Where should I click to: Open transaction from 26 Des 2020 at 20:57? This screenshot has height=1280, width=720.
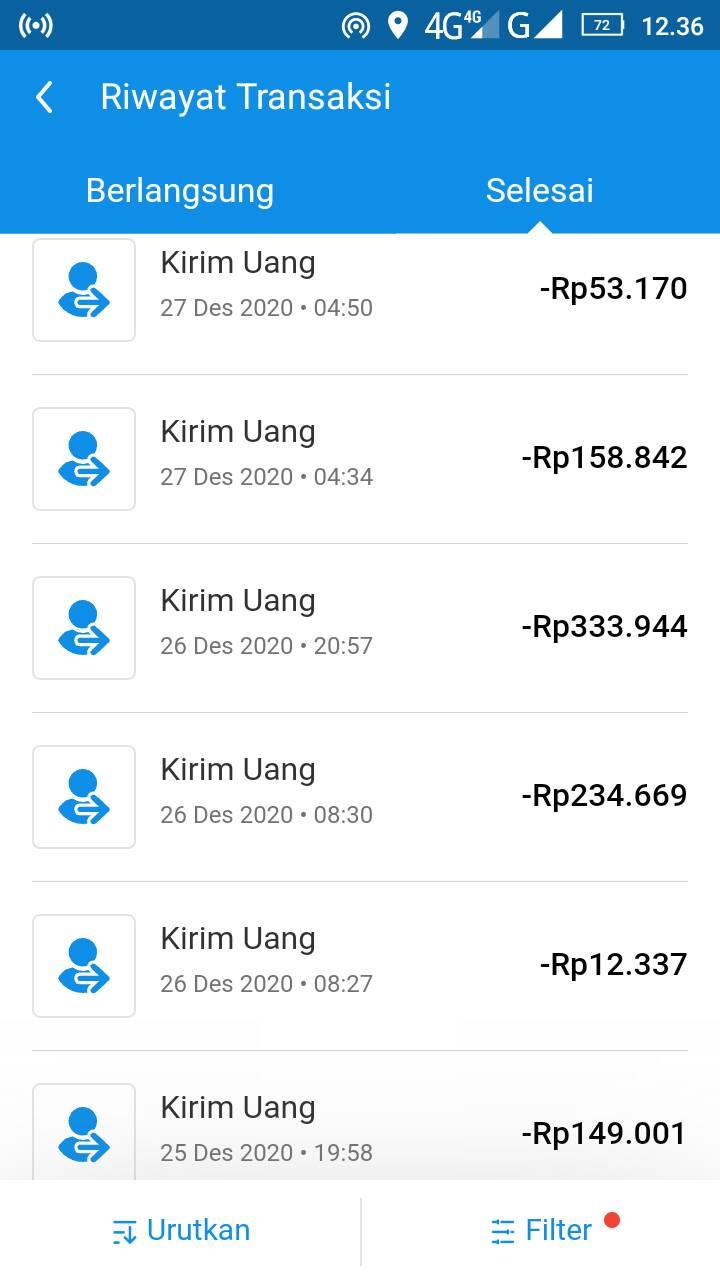tap(360, 628)
